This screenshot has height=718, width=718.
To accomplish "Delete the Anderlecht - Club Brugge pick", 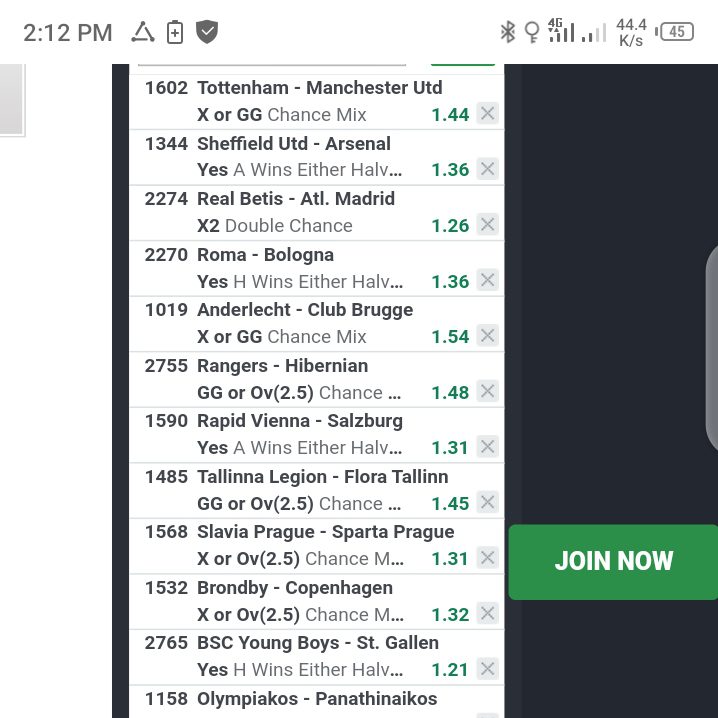I will pos(487,336).
